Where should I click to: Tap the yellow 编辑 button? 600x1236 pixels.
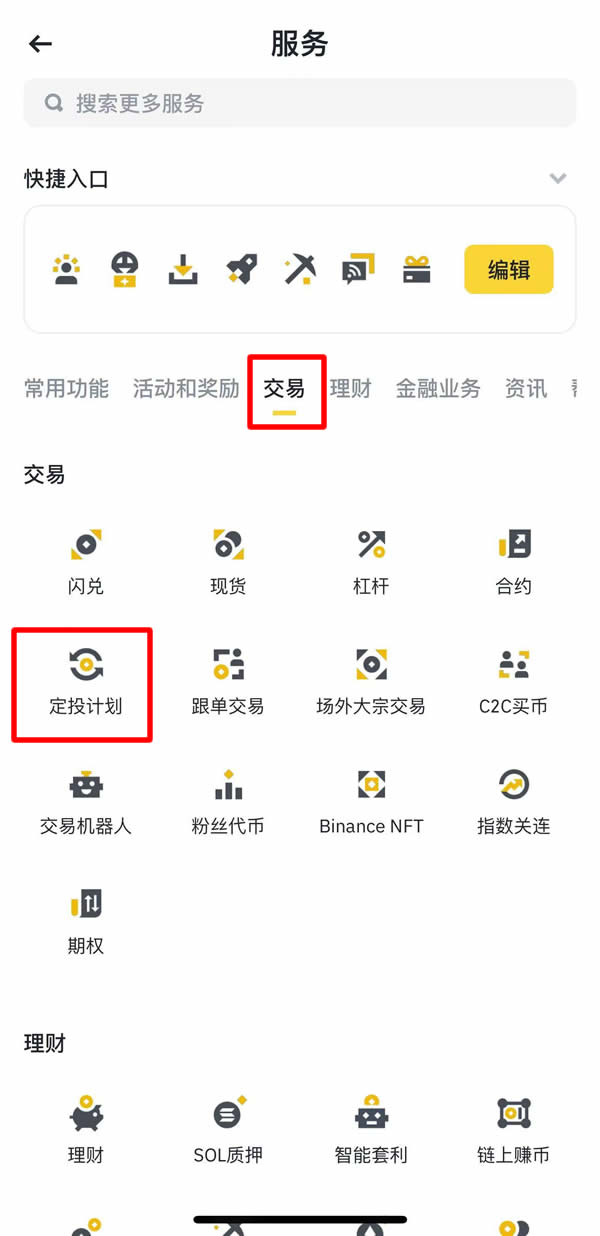(508, 269)
